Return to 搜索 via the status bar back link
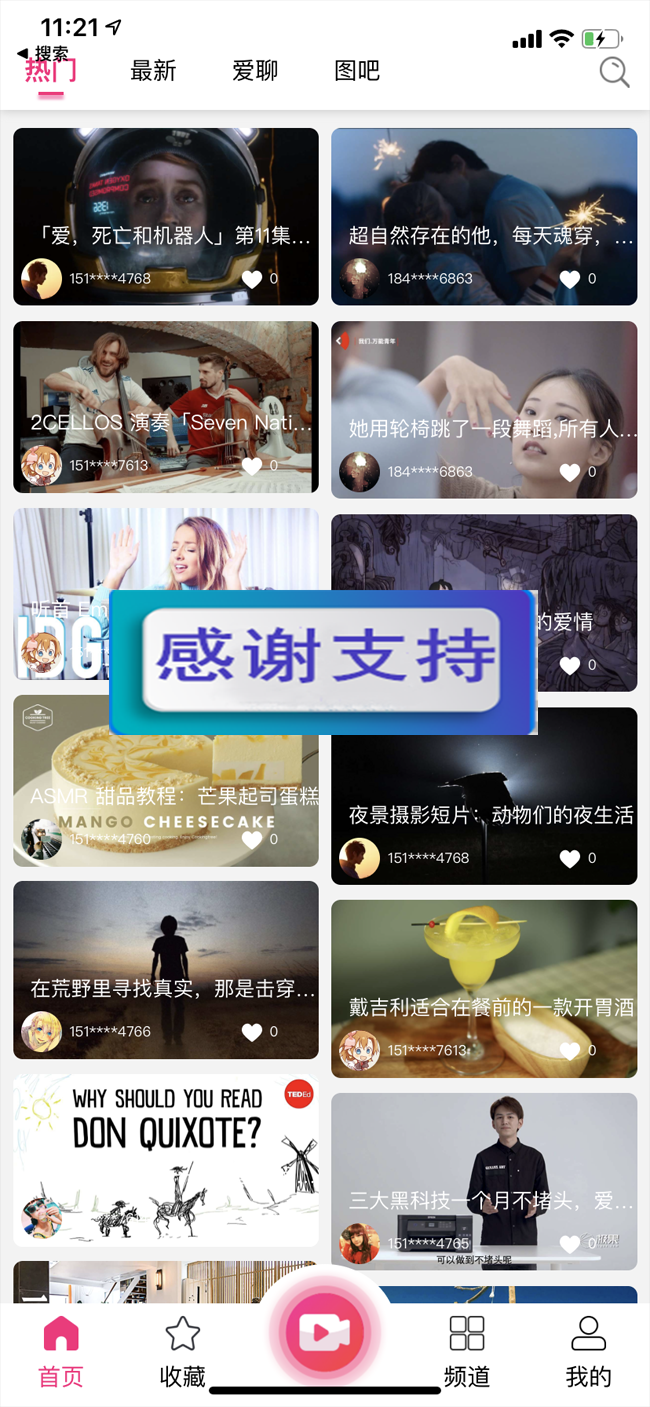This screenshot has width=650, height=1407. tap(44, 53)
